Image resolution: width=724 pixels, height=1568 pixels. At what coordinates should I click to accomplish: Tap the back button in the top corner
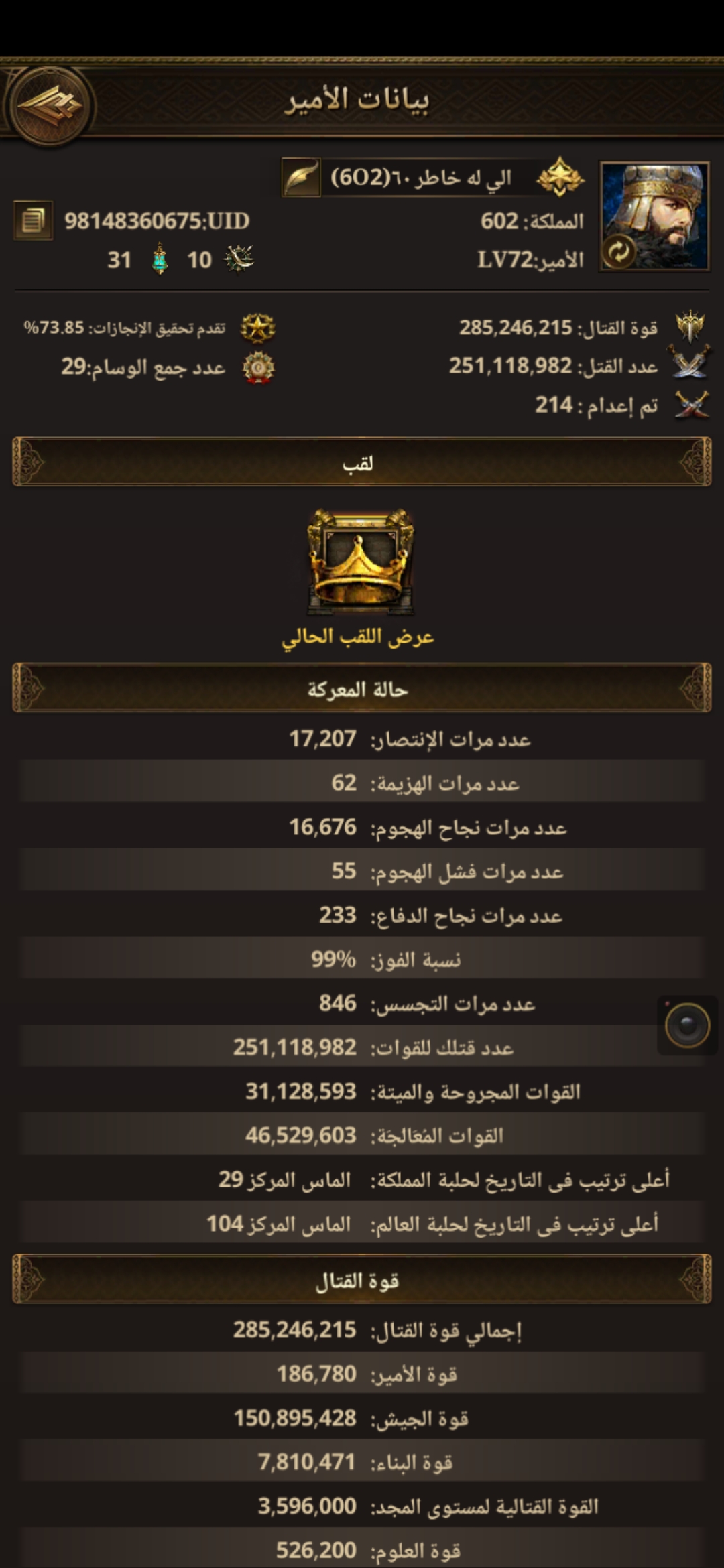[x=48, y=105]
